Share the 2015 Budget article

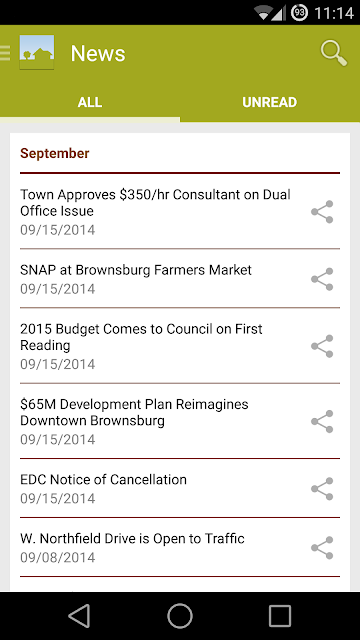tap(322, 346)
